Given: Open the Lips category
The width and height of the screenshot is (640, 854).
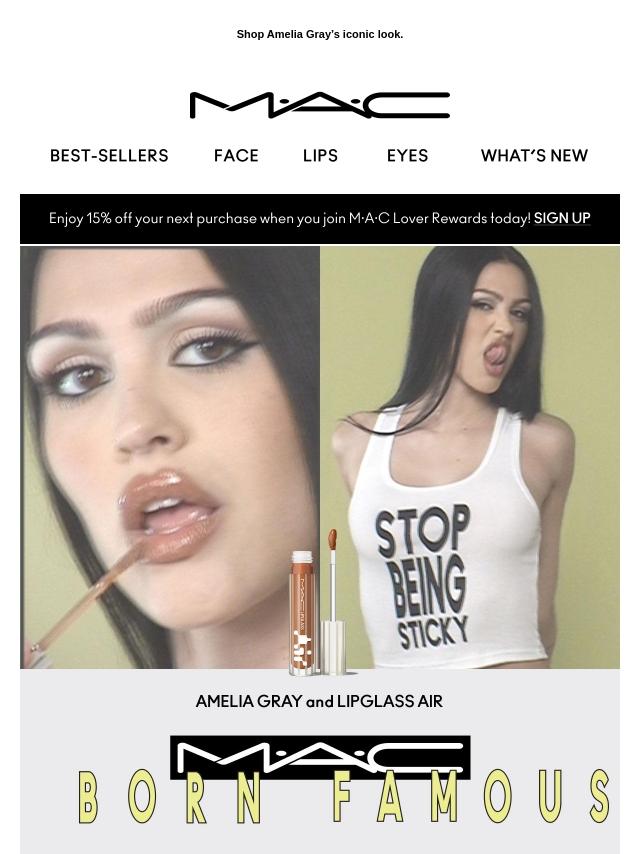Looking at the screenshot, I should click(x=320, y=156).
